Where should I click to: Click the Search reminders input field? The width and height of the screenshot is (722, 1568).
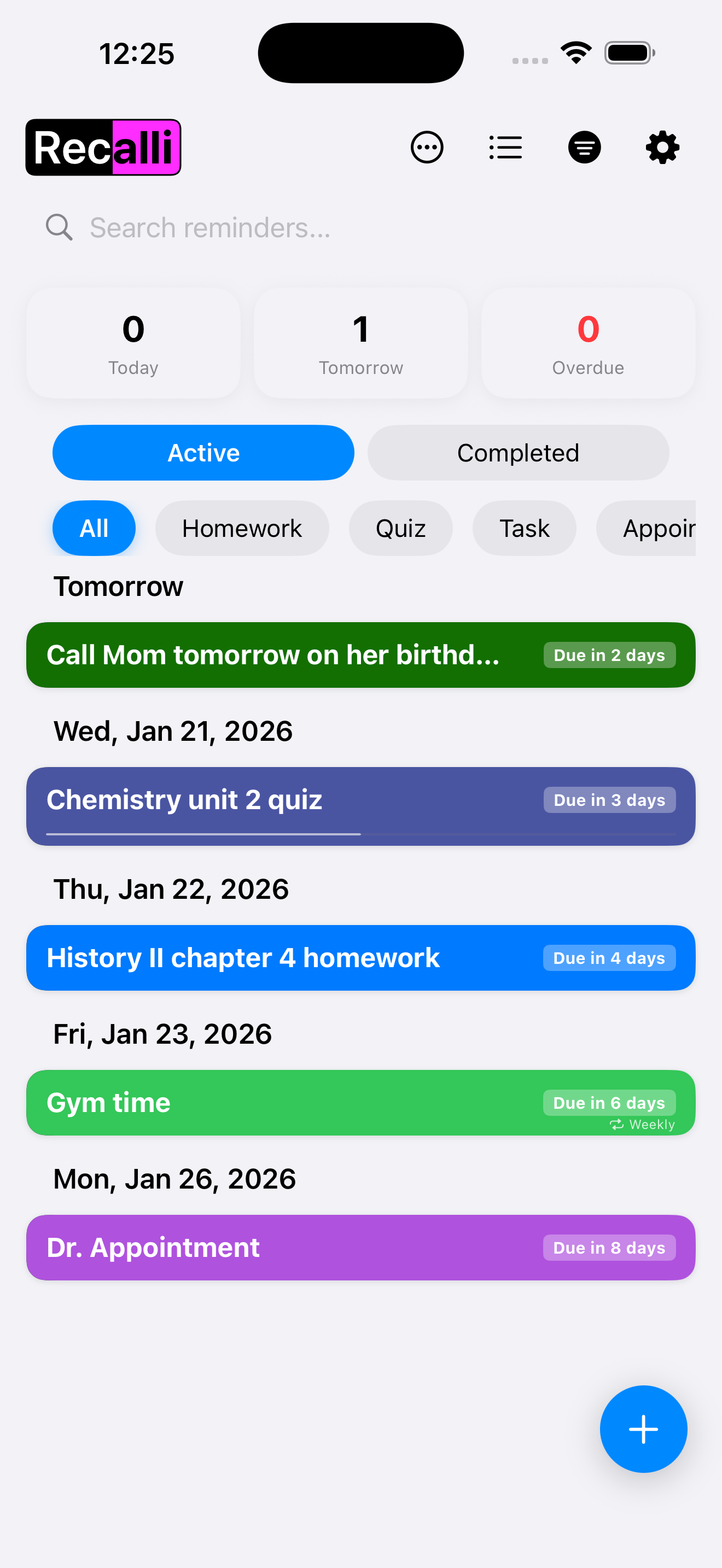click(x=243, y=227)
